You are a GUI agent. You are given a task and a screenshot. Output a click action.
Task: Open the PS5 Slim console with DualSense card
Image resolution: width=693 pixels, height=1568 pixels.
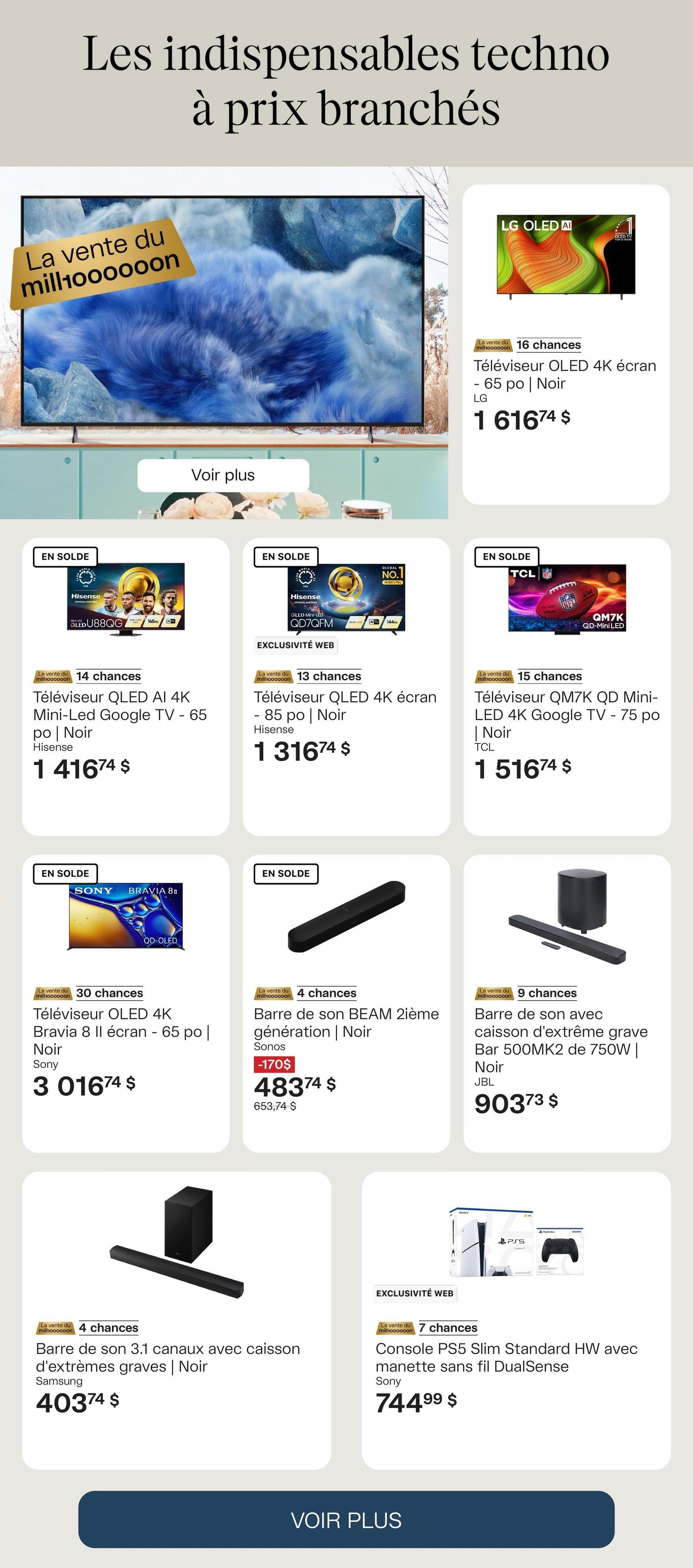pyautogui.click(x=516, y=1320)
